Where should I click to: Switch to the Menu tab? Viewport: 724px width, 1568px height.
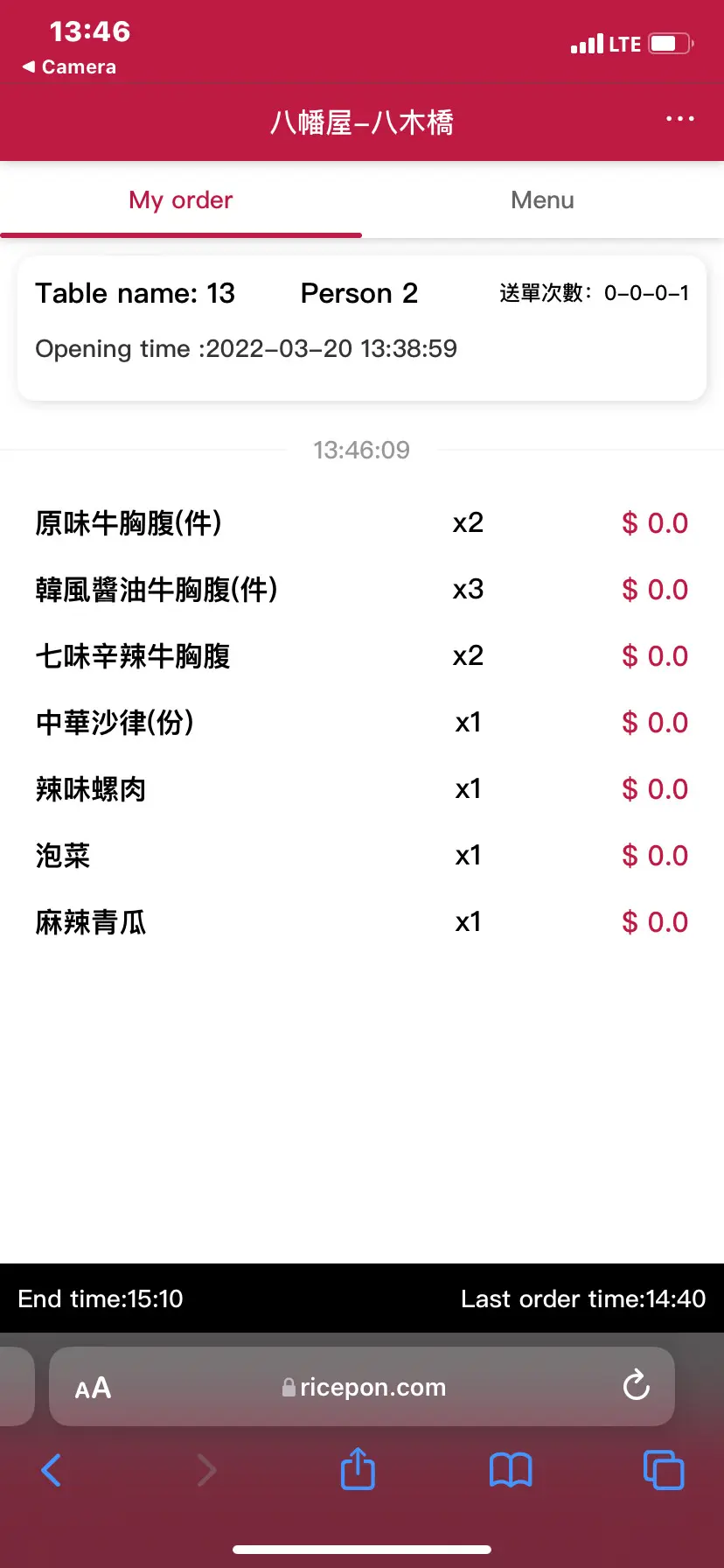[542, 200]
